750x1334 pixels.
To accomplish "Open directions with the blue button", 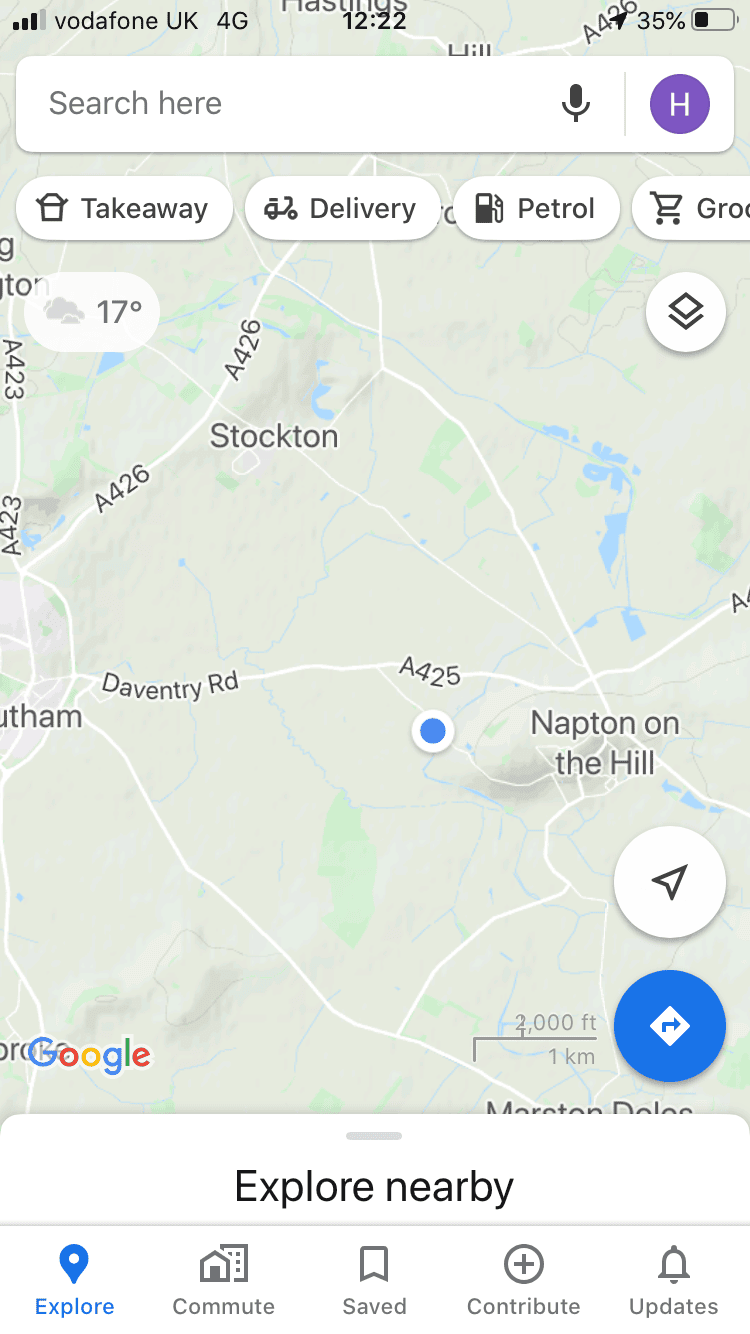I will click(x=670, y=1026).
